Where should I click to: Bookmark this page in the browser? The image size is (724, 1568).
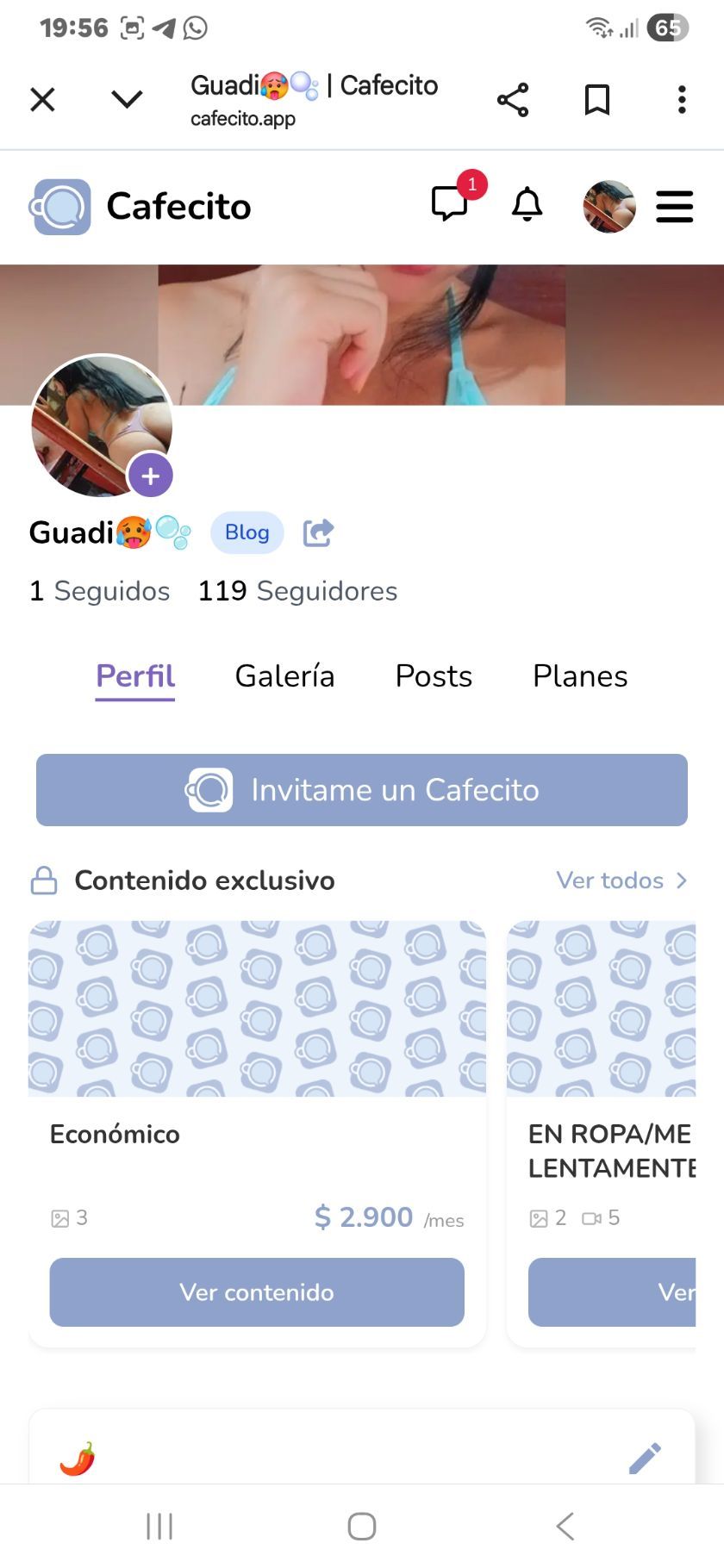[x=597, y=100]
